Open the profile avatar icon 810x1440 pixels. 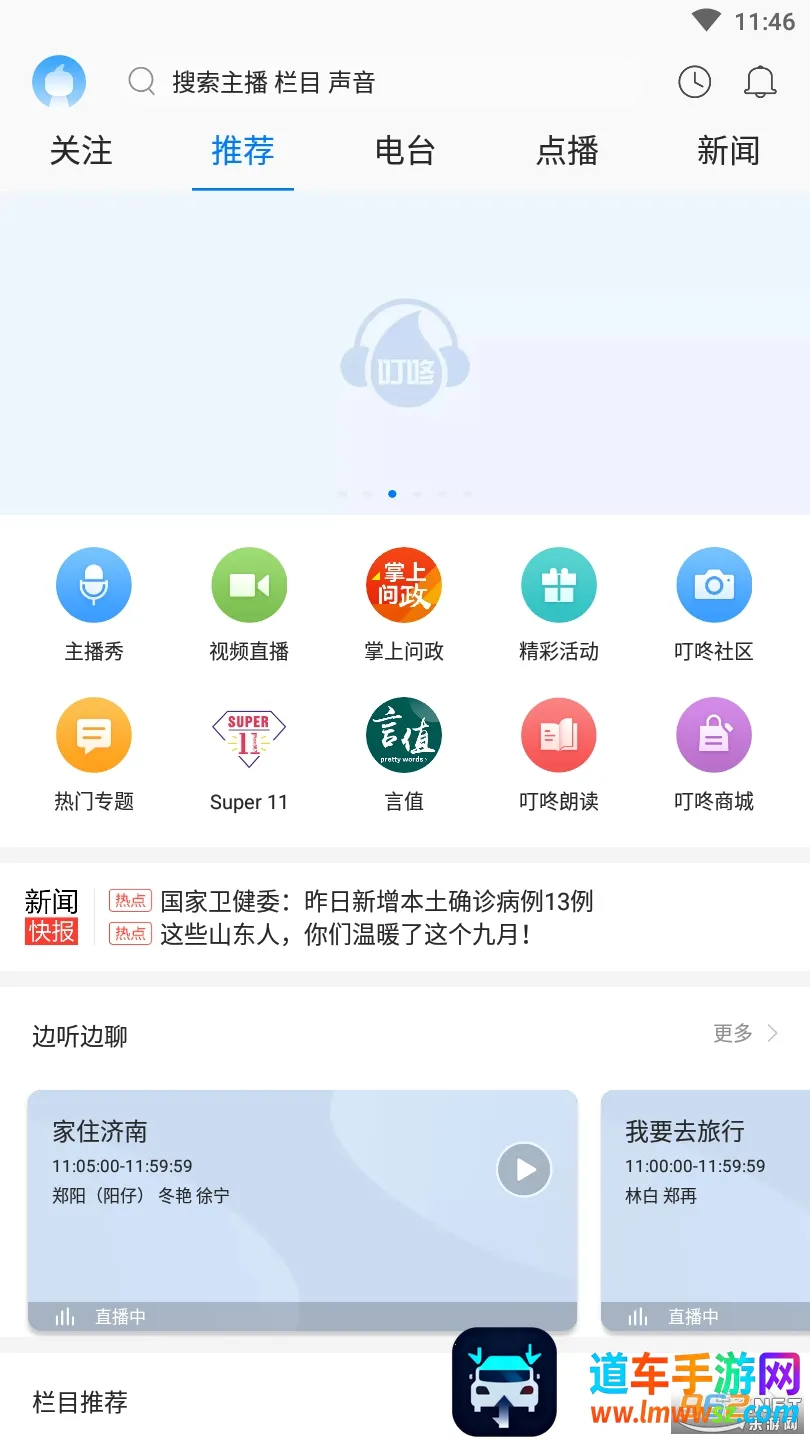click(x=59, y=82)
